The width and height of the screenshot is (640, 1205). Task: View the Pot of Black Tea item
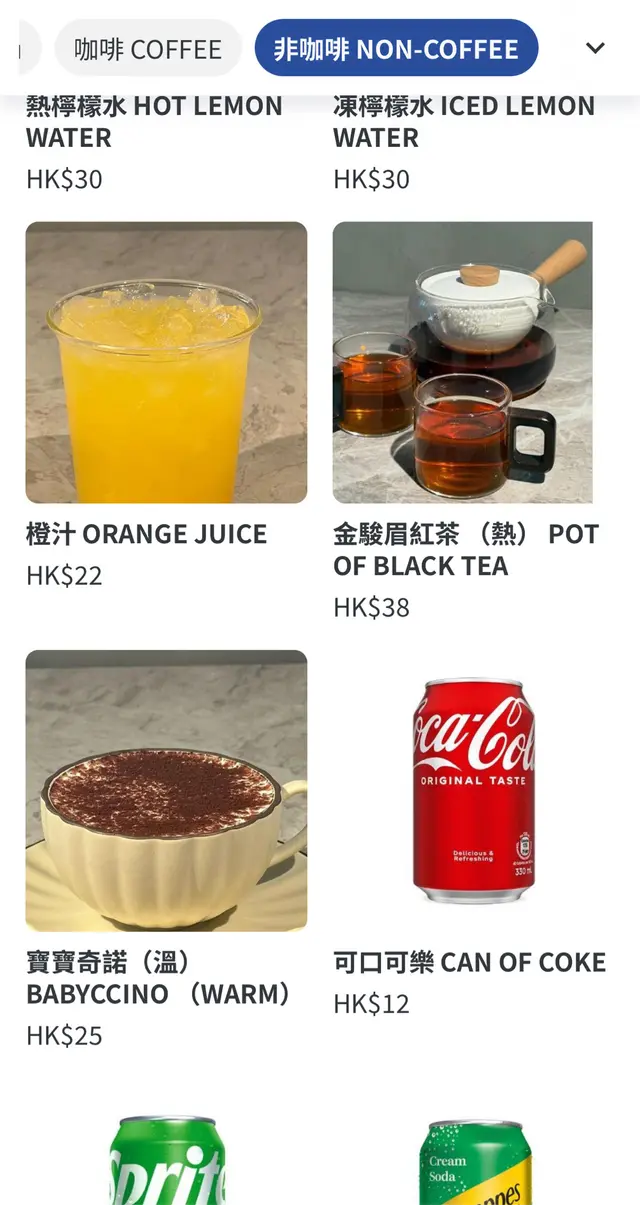(463, 363)
